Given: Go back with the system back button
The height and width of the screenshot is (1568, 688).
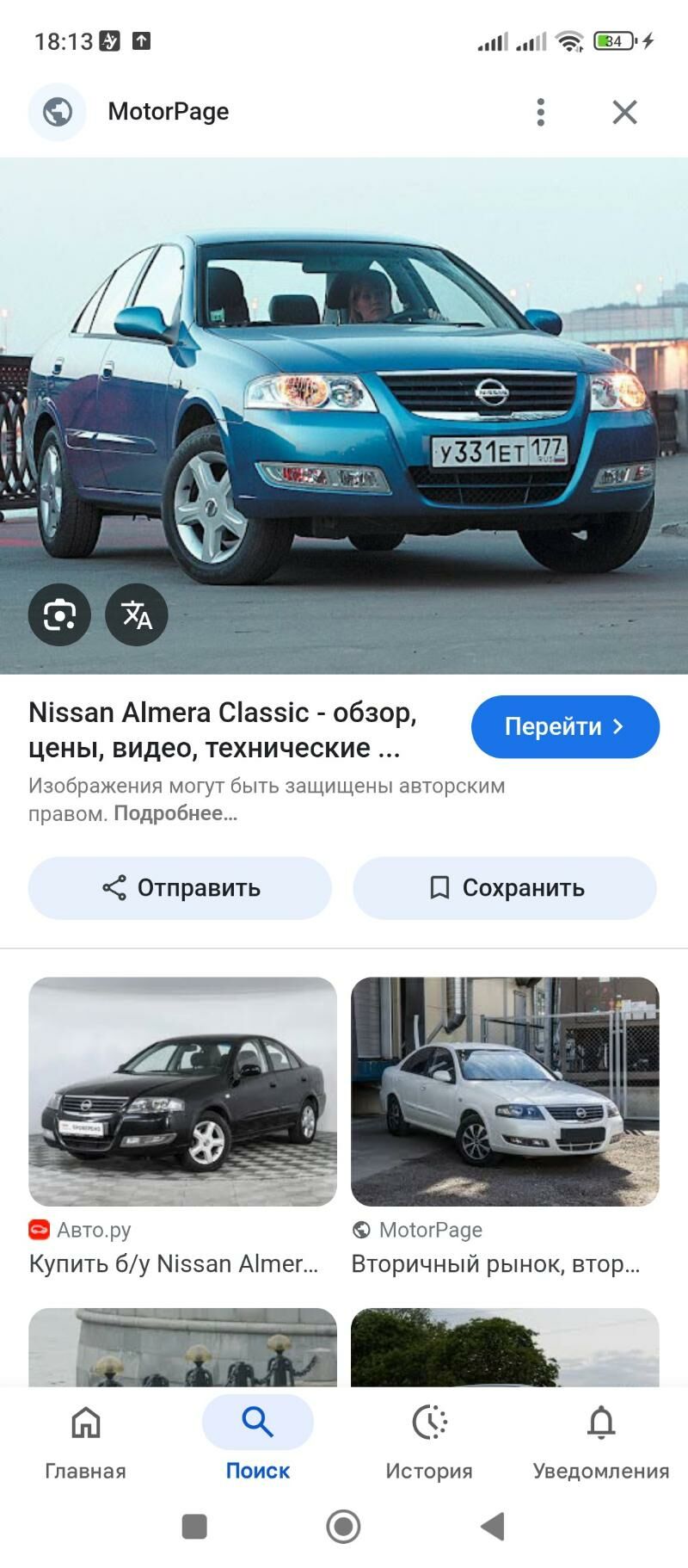Looking at the screenshot, I should point(493,1527).
